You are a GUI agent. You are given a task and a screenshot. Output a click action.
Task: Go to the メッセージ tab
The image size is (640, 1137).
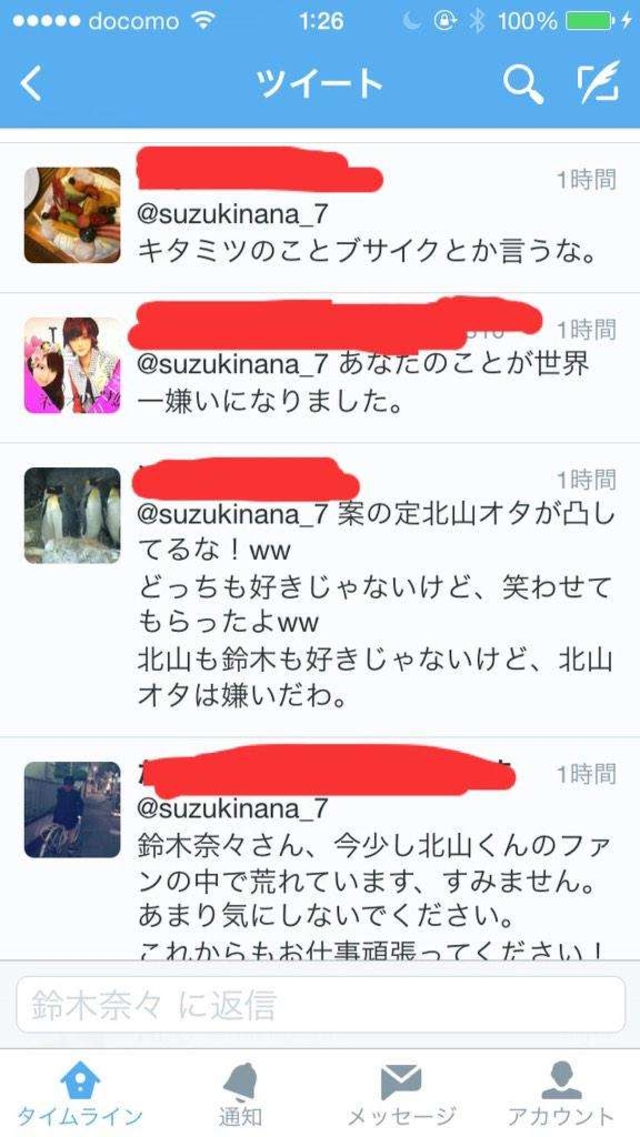point(401,1094)
